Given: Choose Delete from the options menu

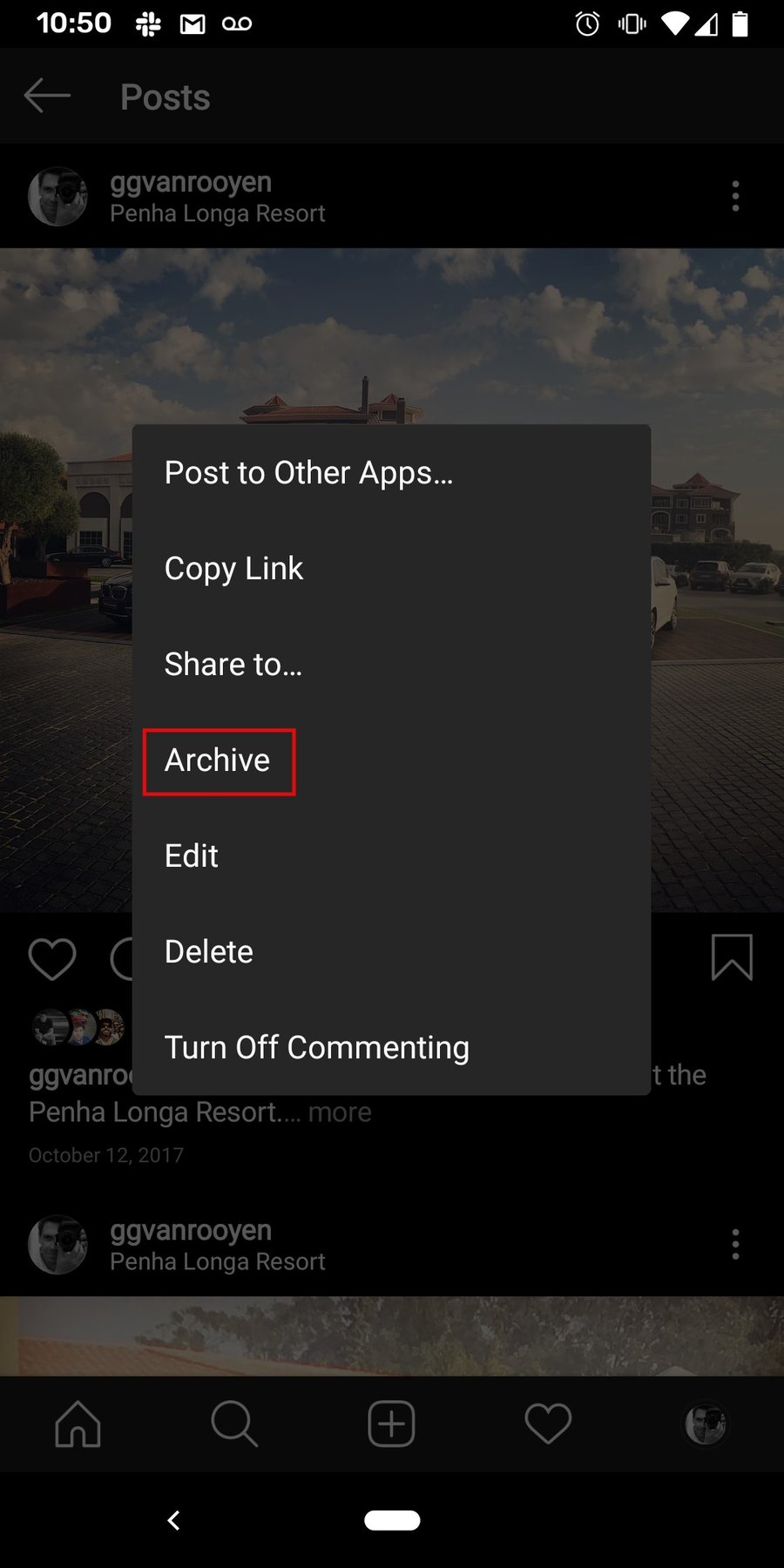Looking at the screenshot, I should [208, 950].
